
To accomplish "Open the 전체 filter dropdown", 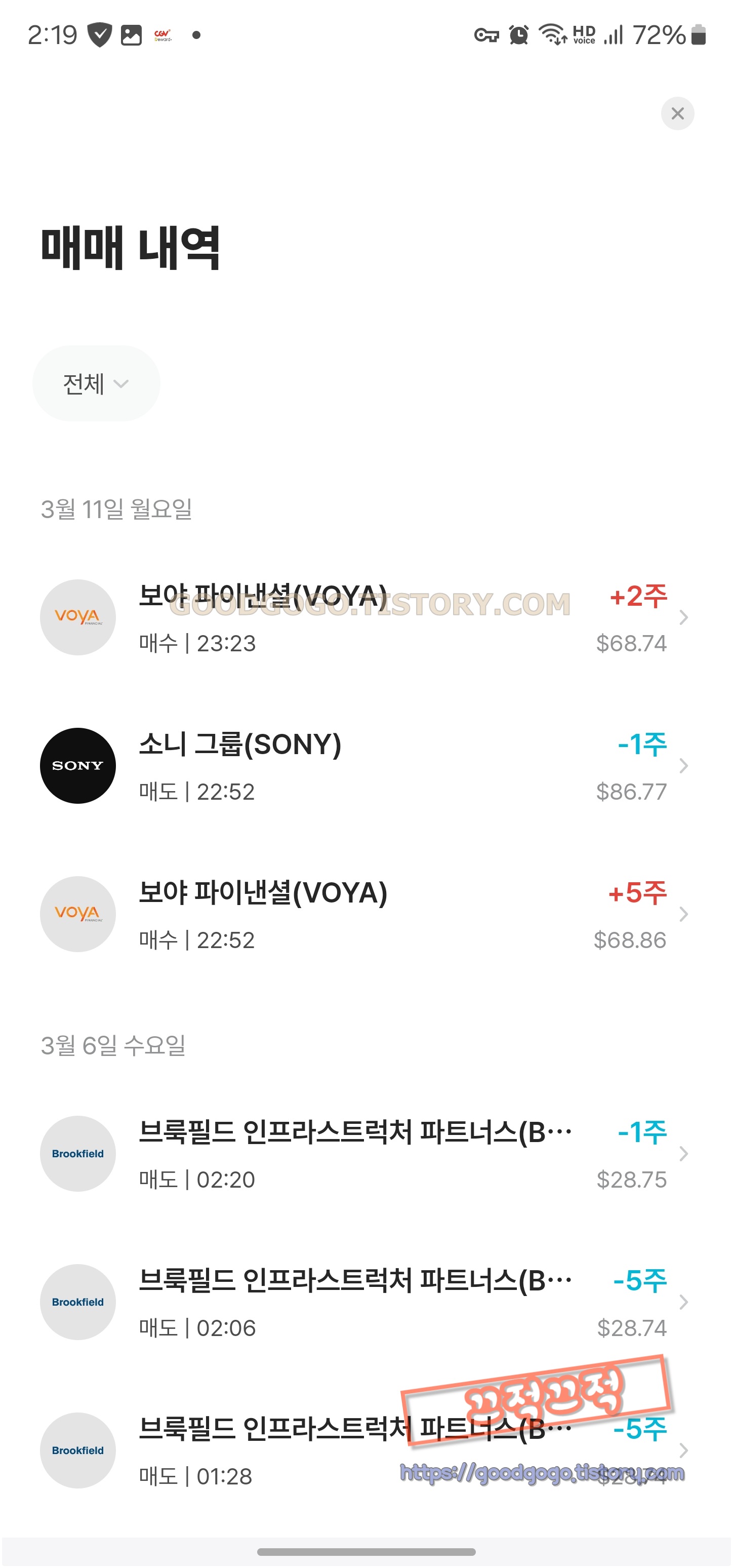I will pyautogui.click(x=96, y=383).
